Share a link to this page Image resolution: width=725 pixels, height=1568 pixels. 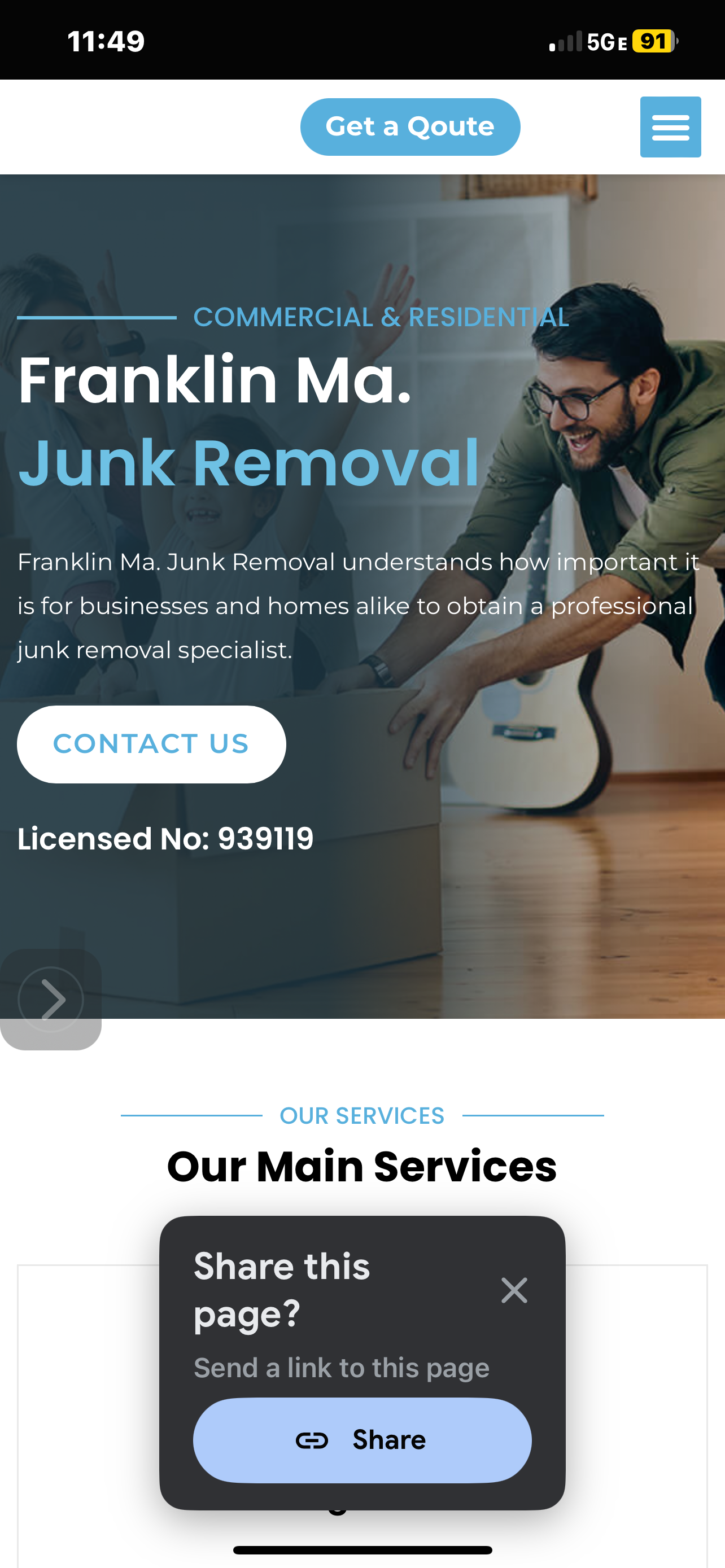(362, 1439)
